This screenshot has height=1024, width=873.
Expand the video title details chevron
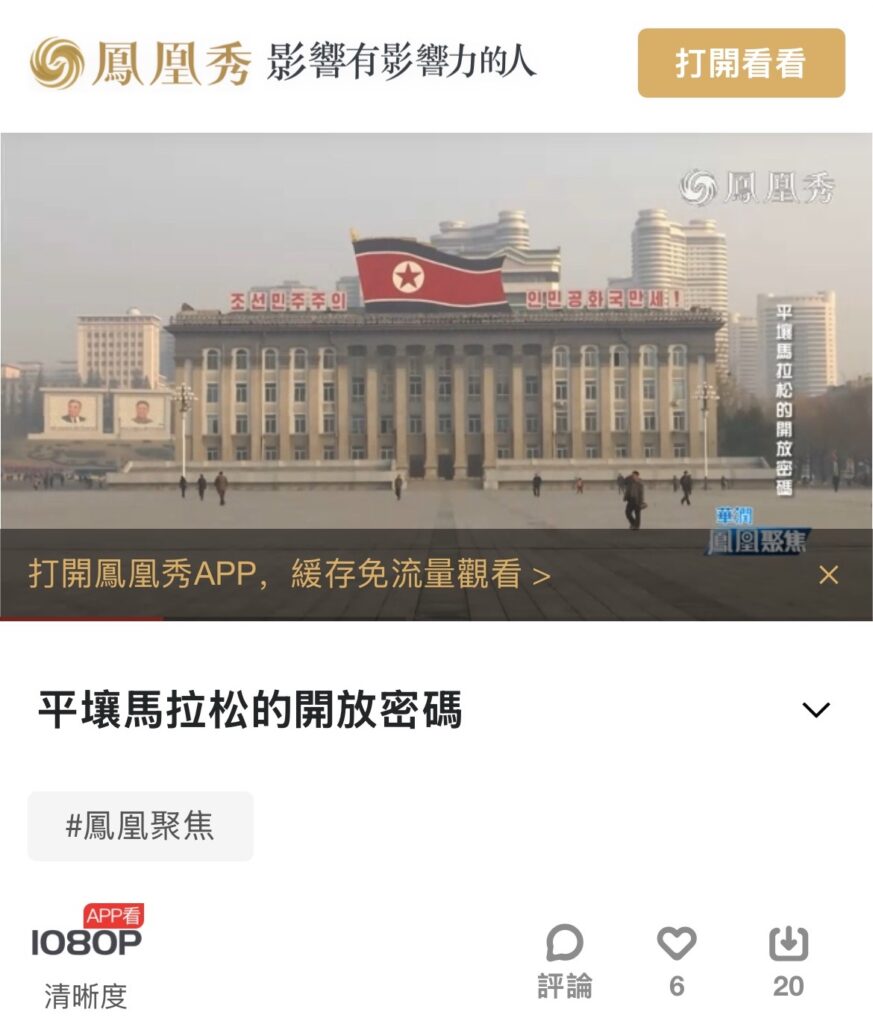816,710
